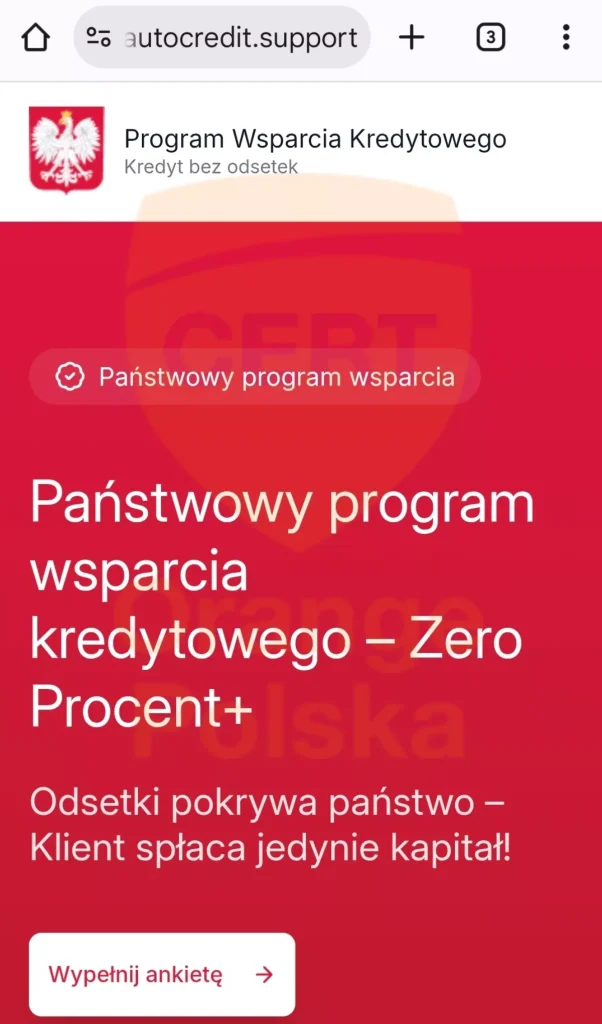Open the tab switcher showing 3 tabs
Viewport: 602px width, 1024px height.
tap(490, 38)
